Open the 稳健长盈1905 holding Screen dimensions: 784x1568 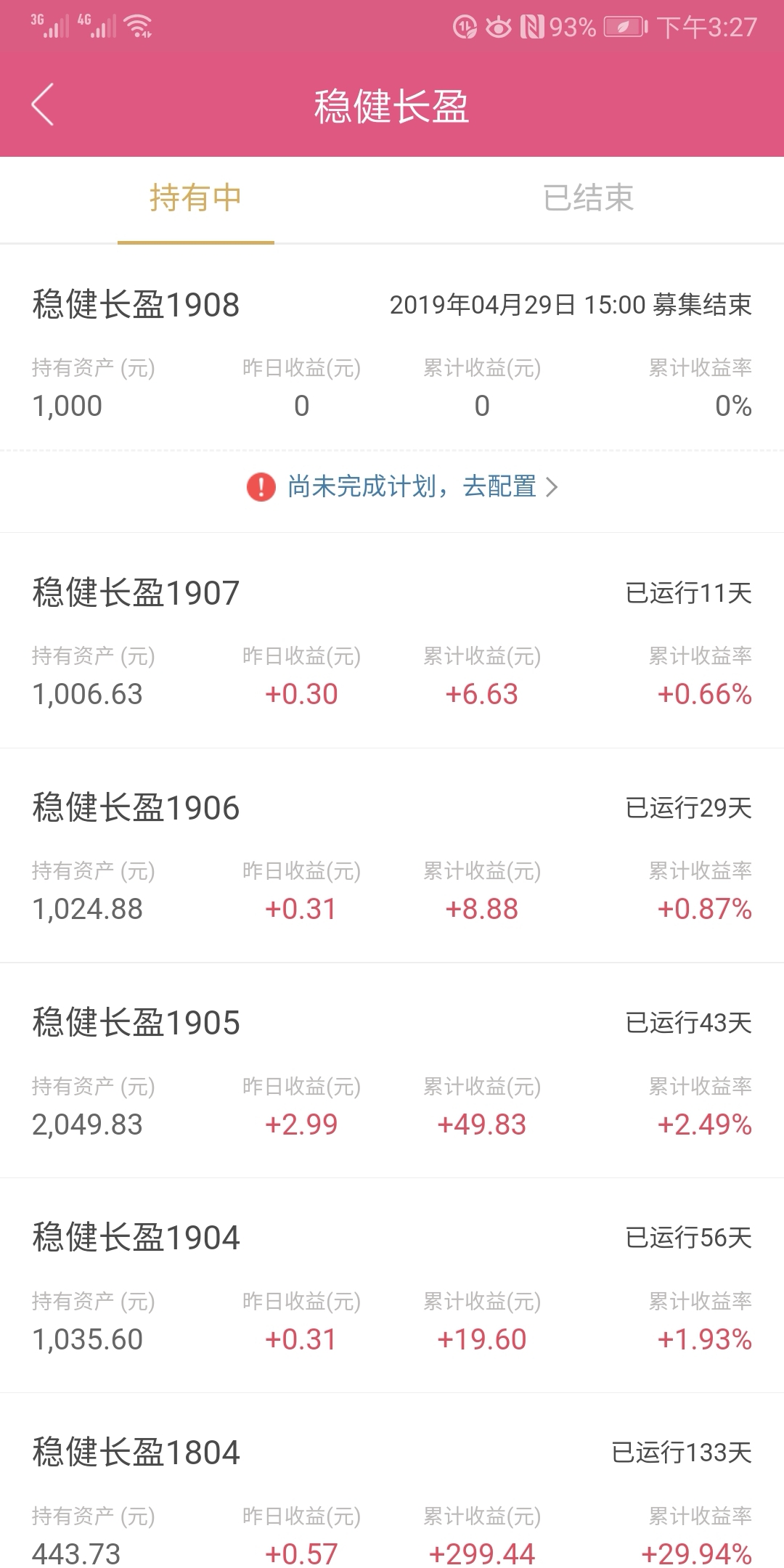[x=392, y=1071]
